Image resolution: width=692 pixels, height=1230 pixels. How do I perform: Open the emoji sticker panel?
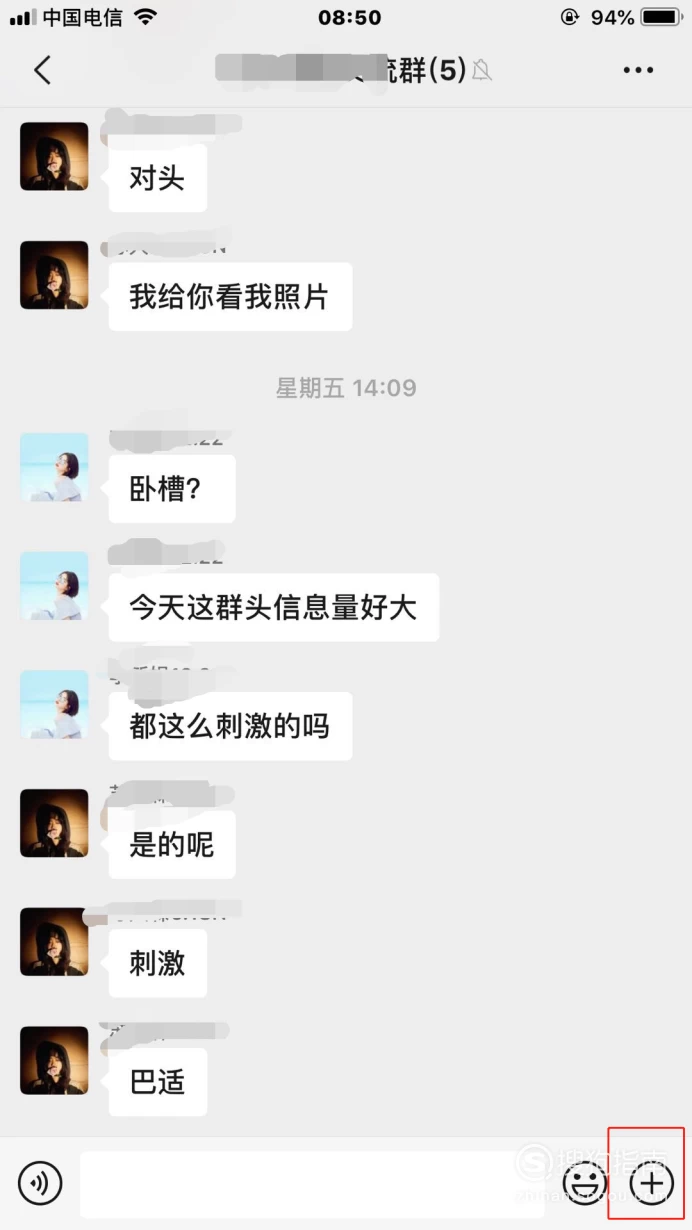(x=585, y=1183)
